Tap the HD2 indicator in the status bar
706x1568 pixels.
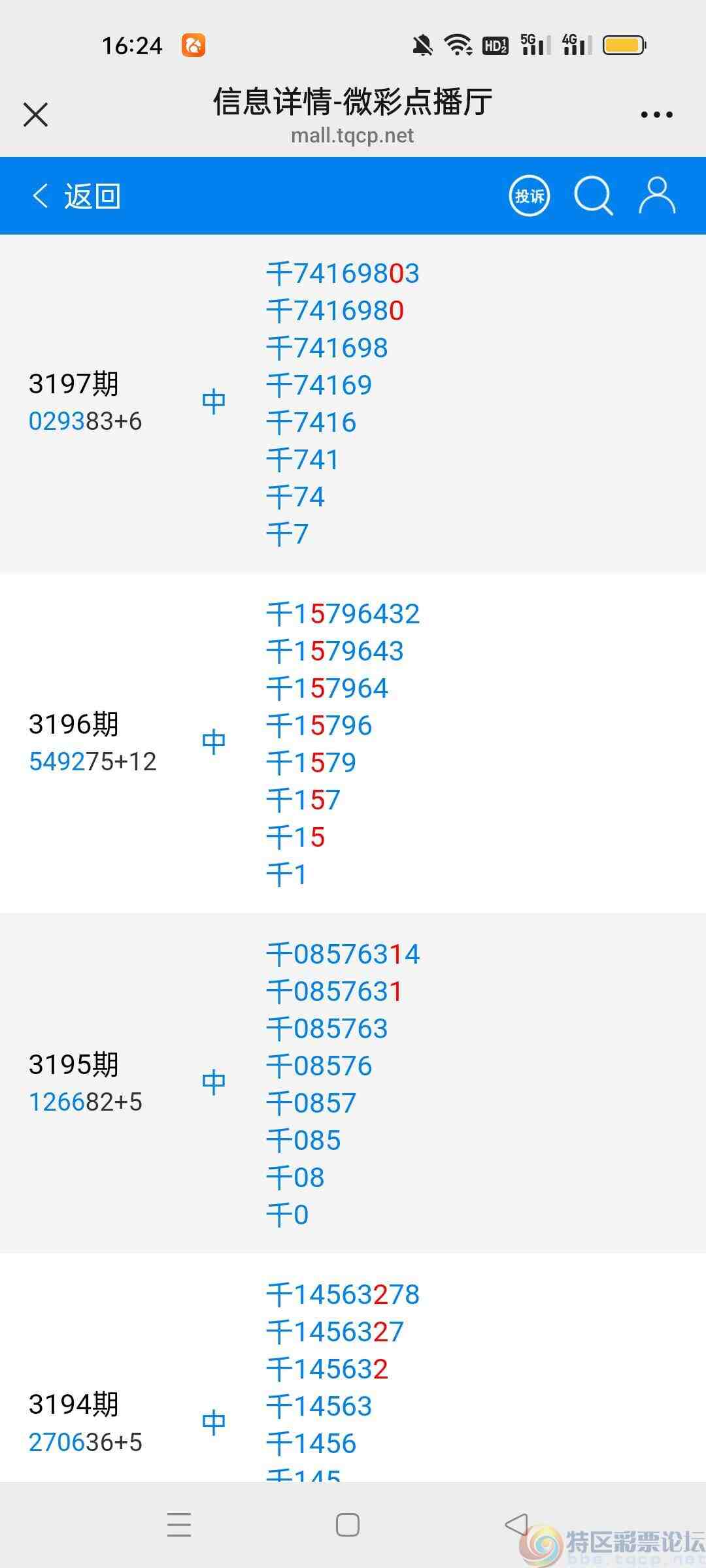coord(495,46)
